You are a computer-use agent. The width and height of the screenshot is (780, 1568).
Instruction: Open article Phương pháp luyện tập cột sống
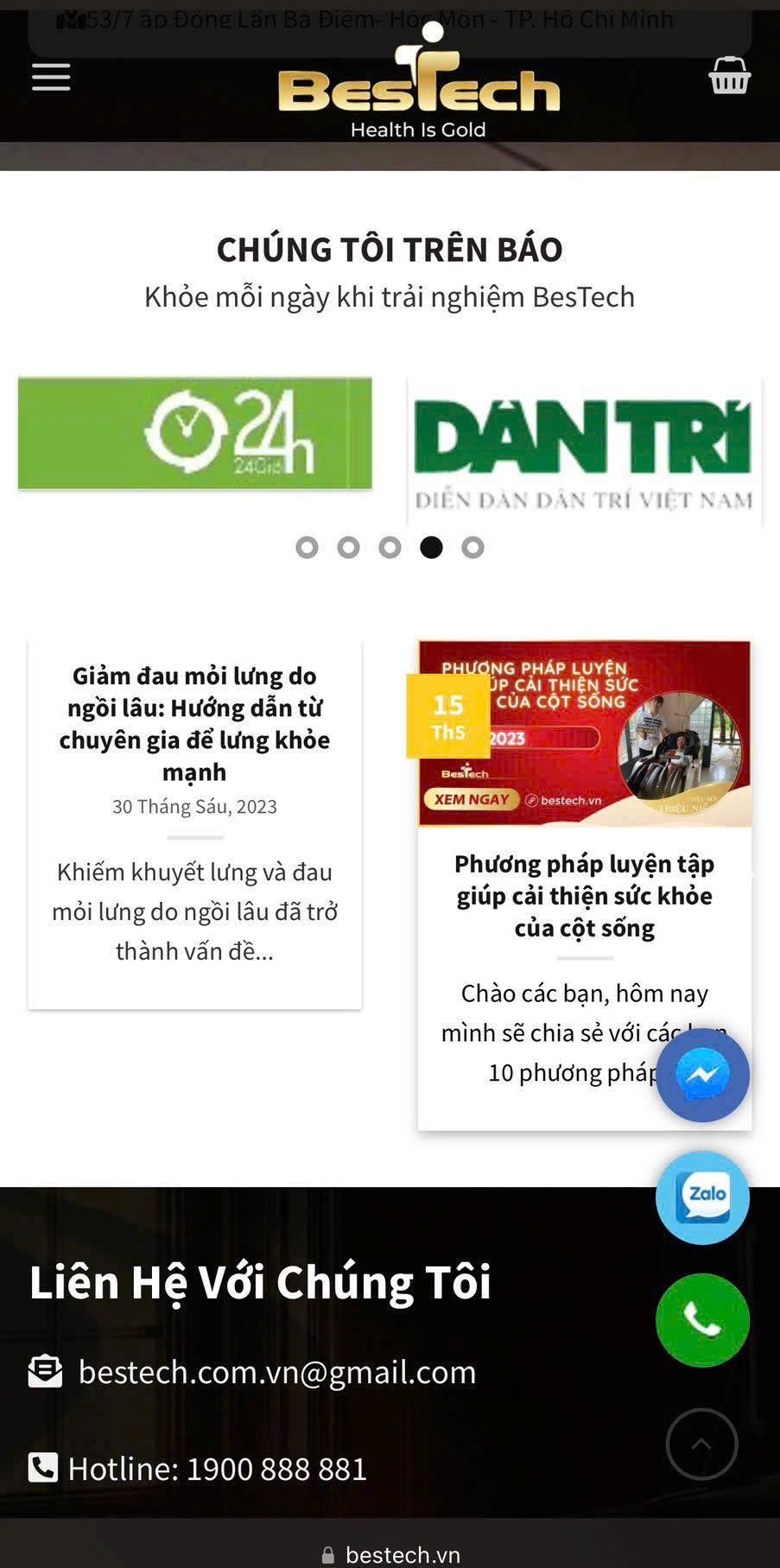tap(584, 895)
